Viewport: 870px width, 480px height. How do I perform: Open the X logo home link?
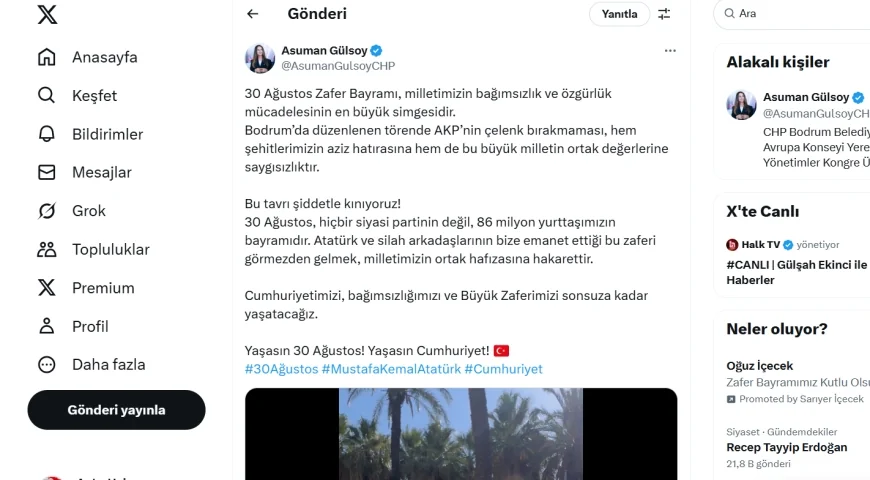click(47, 15)
